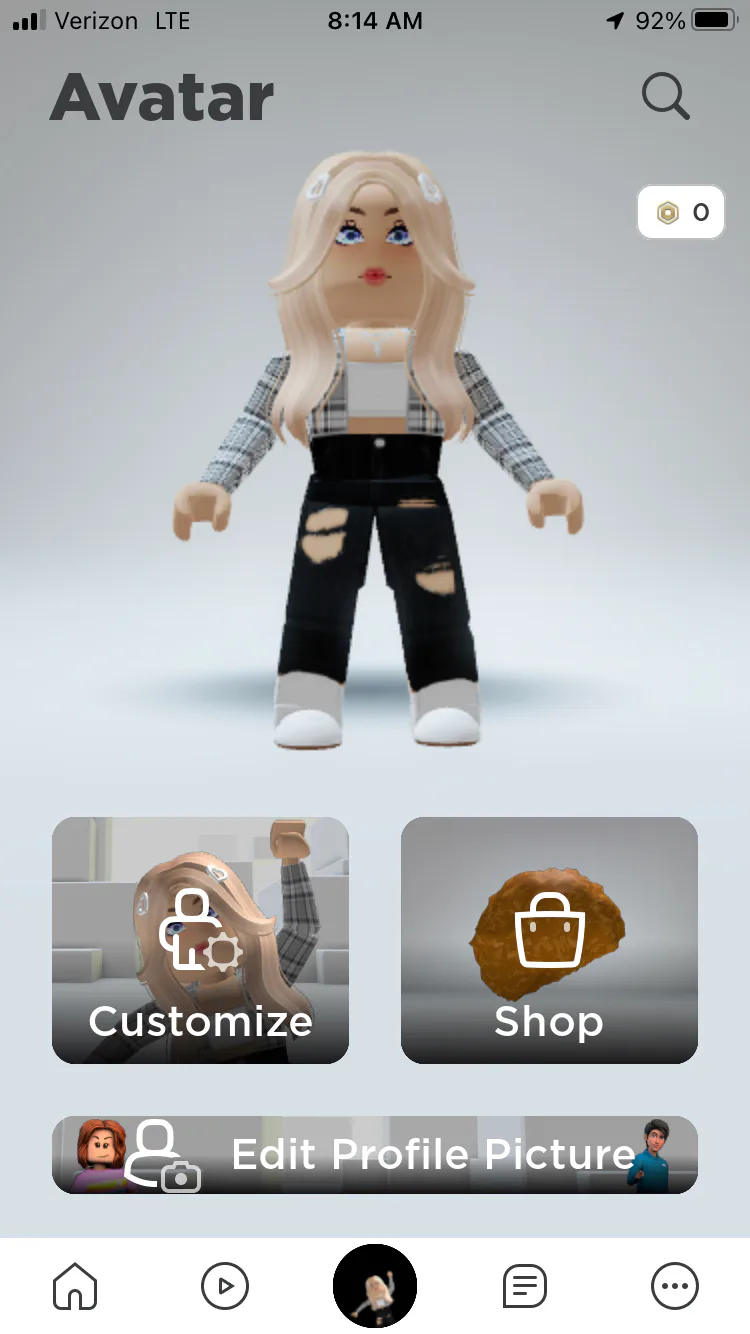Viewport: 750px width, 1334px height.
Task: Open the Robux balance badge
Action: [x=681, y=212]
